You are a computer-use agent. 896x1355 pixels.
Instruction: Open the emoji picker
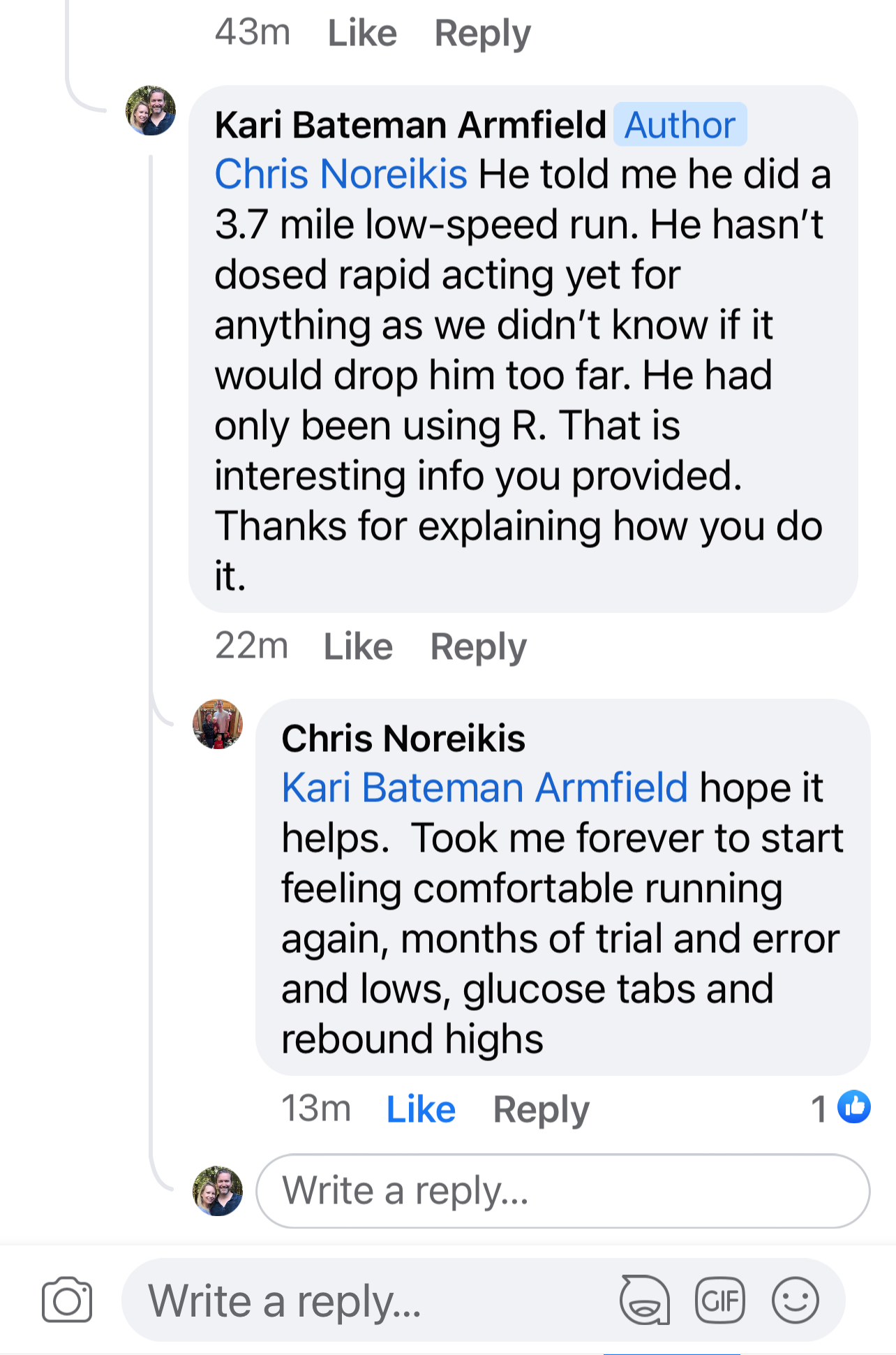(795, 1300)
